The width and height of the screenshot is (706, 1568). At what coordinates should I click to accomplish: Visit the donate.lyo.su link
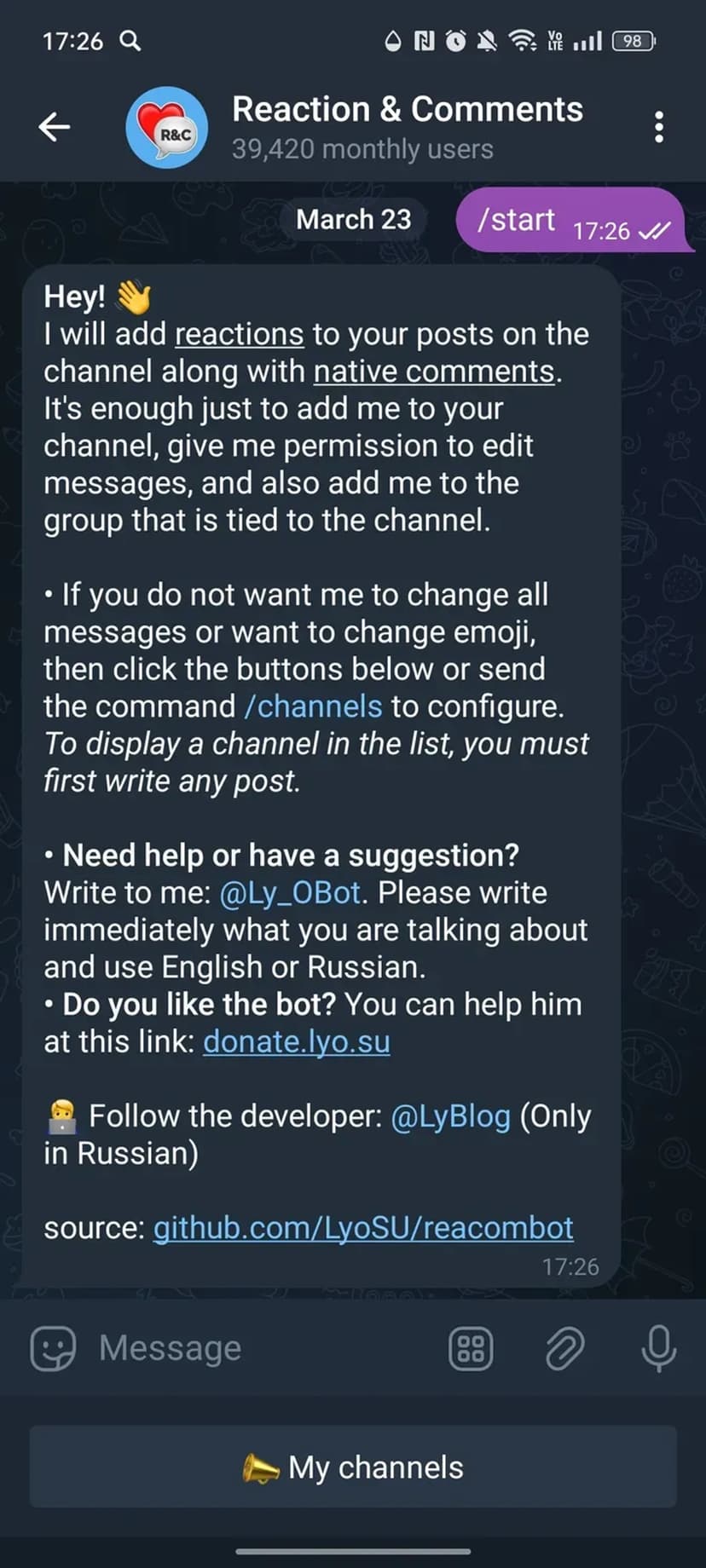pyautogui.click(x=296, y=1041)
